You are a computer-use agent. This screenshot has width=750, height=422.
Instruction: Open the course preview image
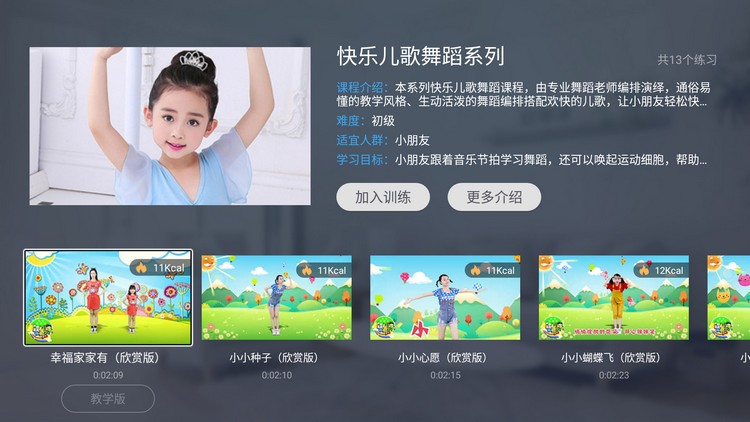pos(171,126)
